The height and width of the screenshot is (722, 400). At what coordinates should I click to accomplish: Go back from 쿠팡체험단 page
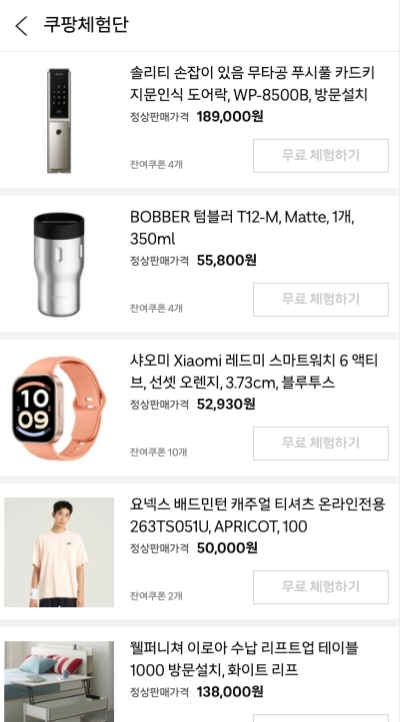coord(21,25)
